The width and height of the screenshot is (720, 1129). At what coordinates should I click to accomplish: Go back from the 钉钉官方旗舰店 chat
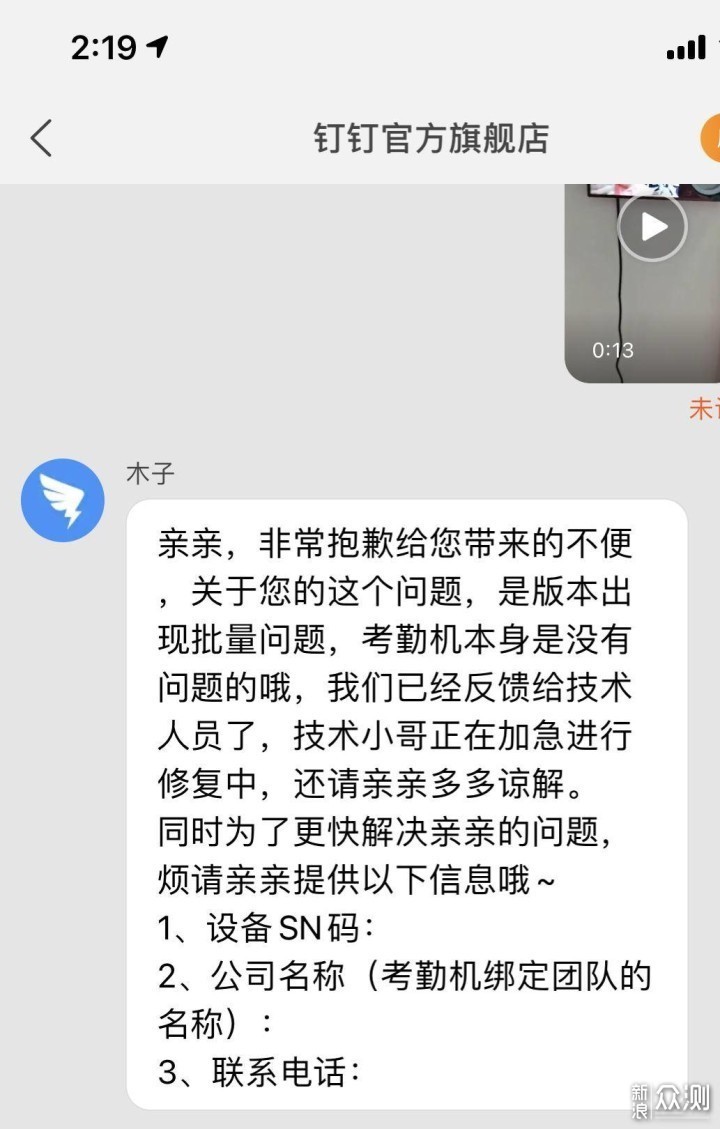coord(41,138)
